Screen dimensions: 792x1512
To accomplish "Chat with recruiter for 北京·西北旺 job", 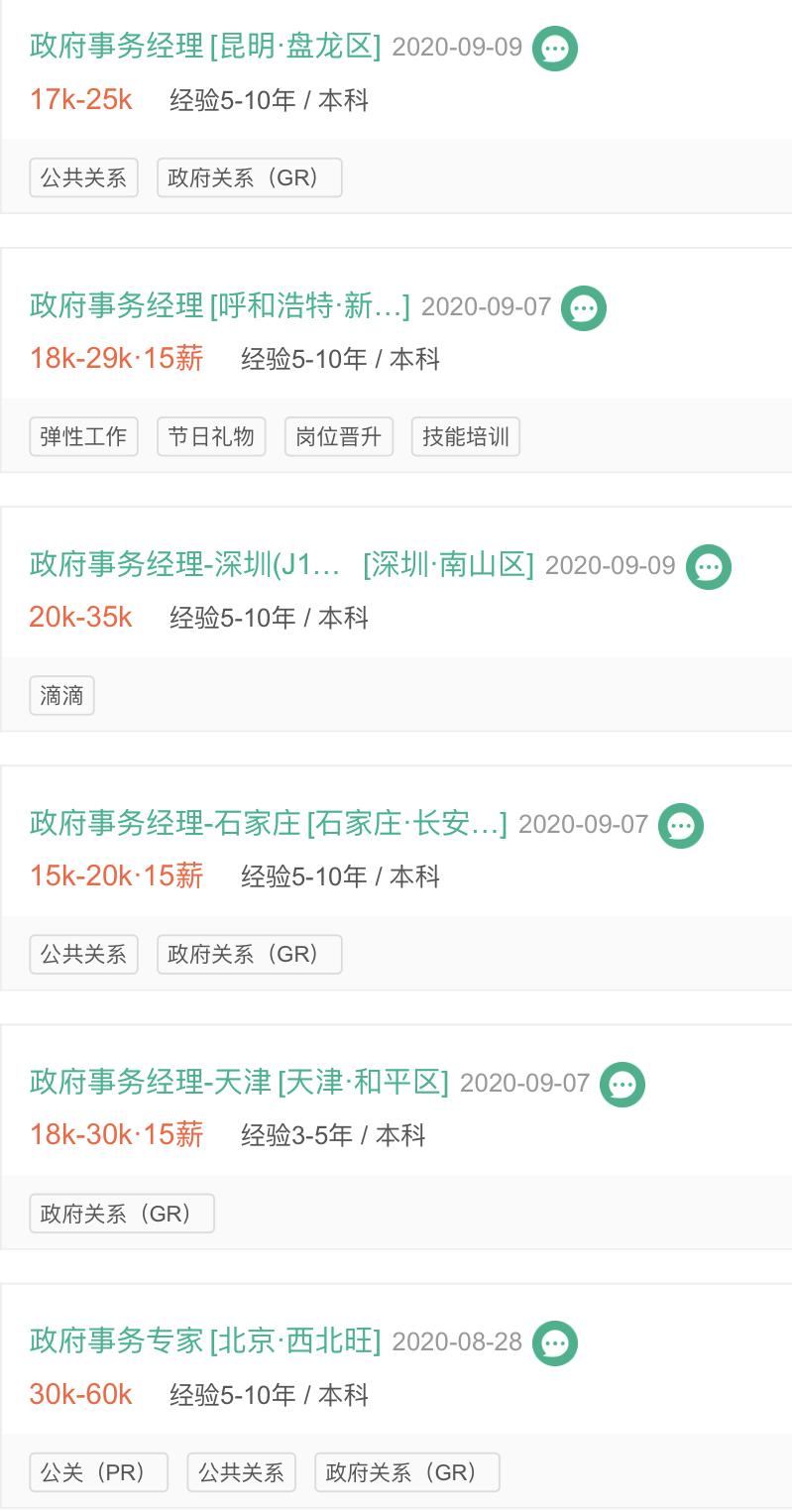I will (555, 1343).
